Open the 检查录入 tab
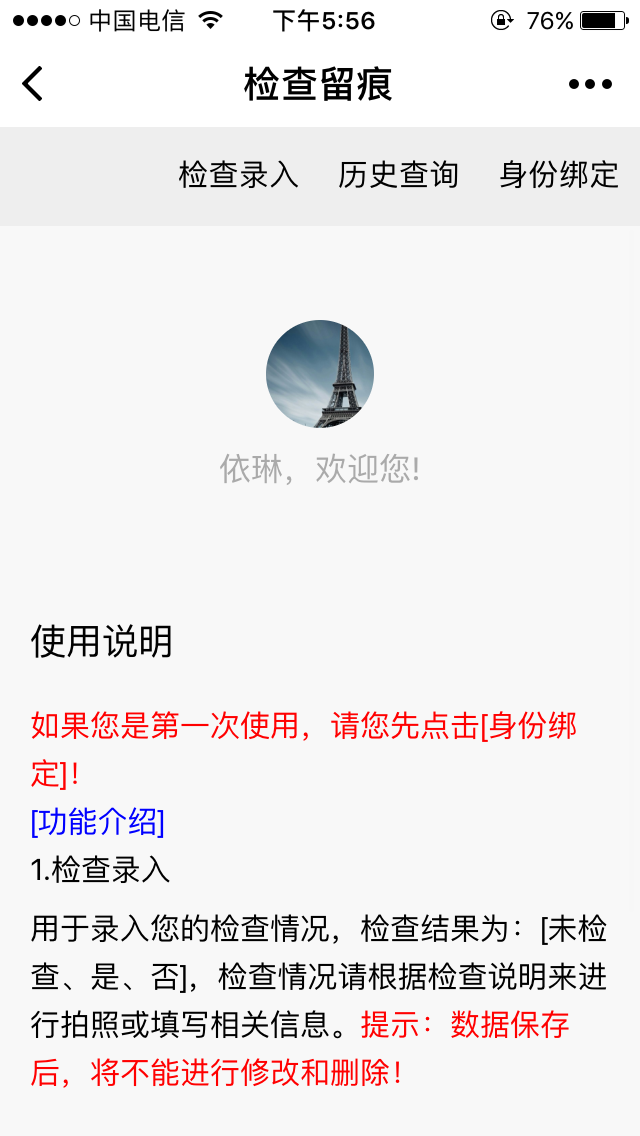The image size is (640, 1136). (238, 175)
